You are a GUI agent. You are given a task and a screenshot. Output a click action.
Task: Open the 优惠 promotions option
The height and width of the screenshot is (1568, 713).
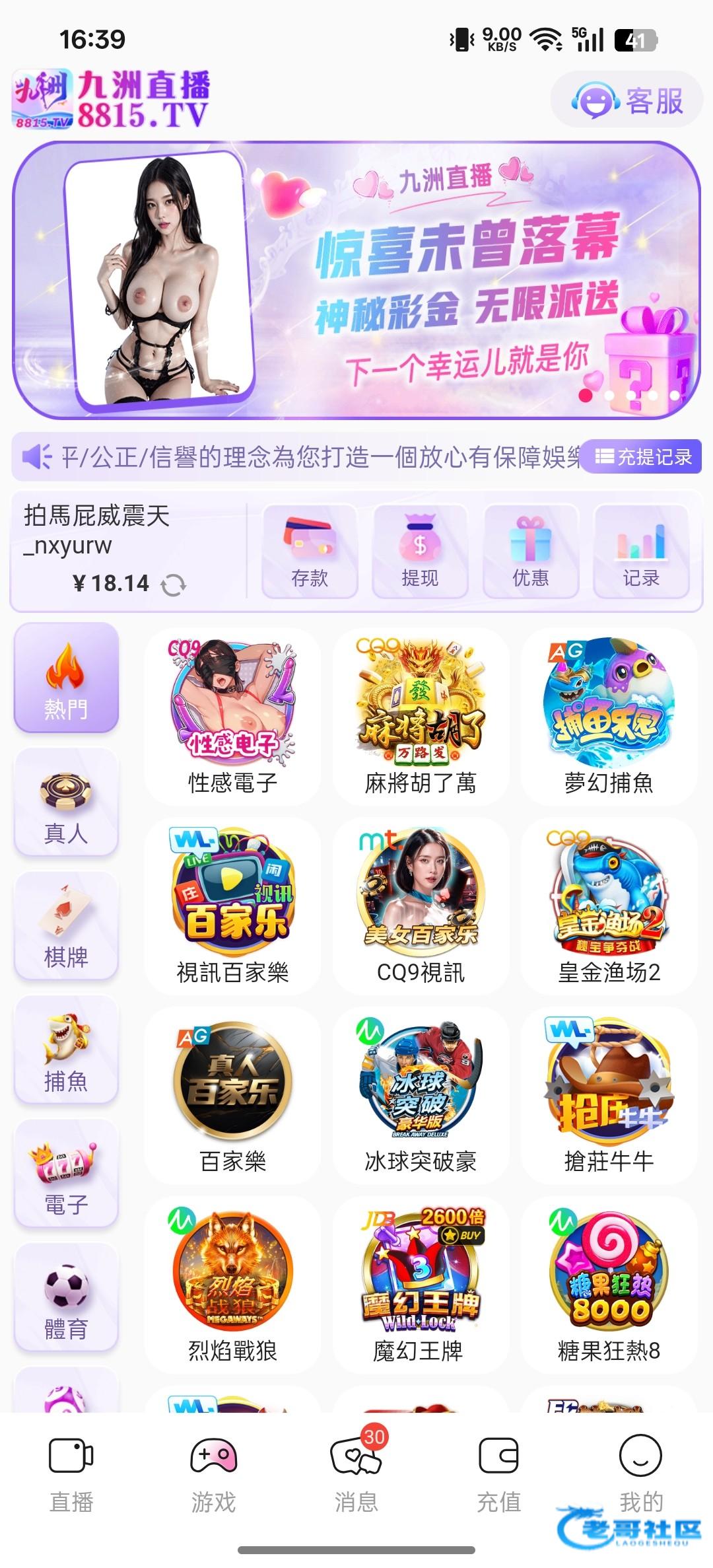531,552
